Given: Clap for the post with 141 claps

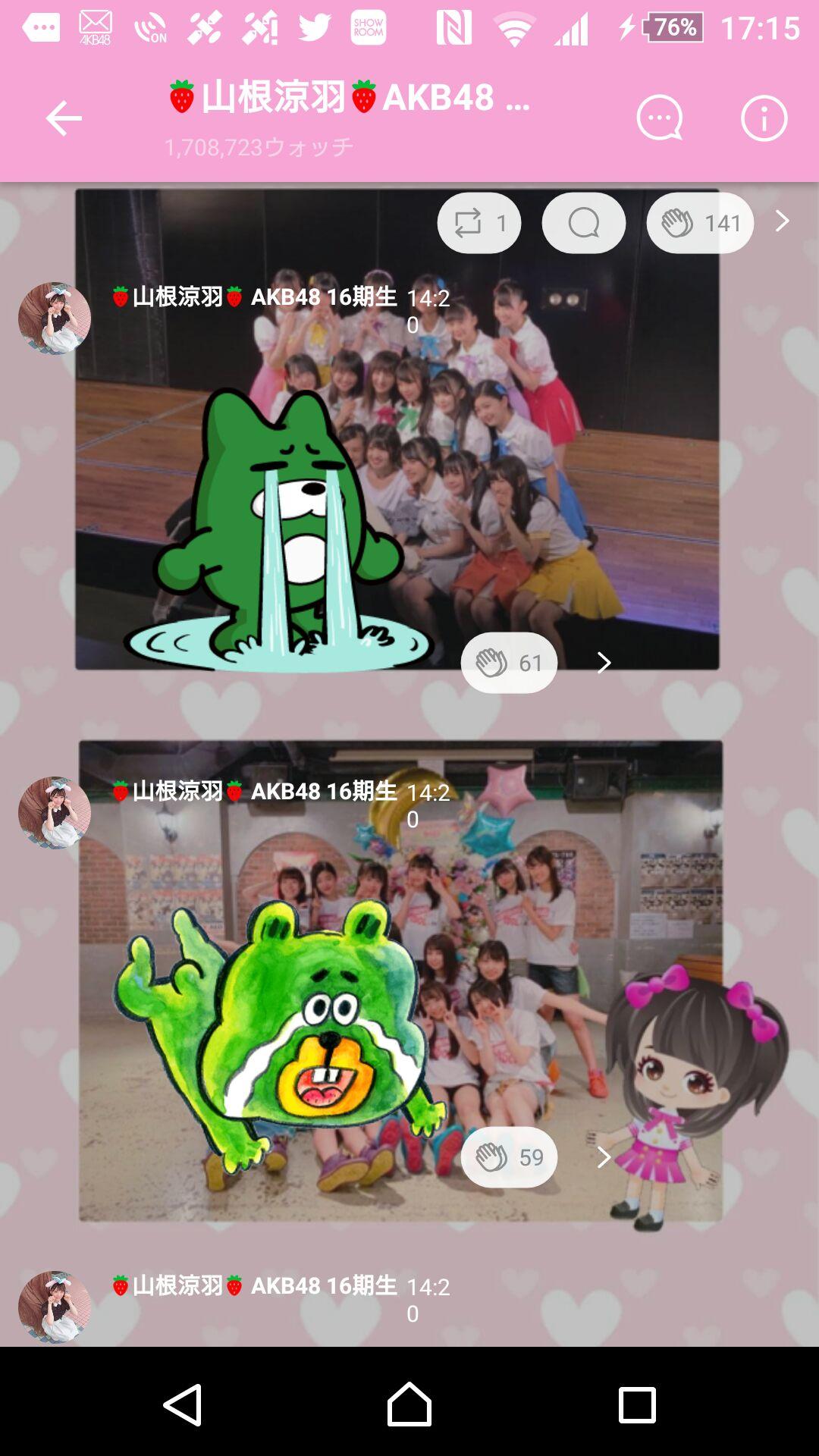Looking at the screenshot, I should tap(699, 223).
